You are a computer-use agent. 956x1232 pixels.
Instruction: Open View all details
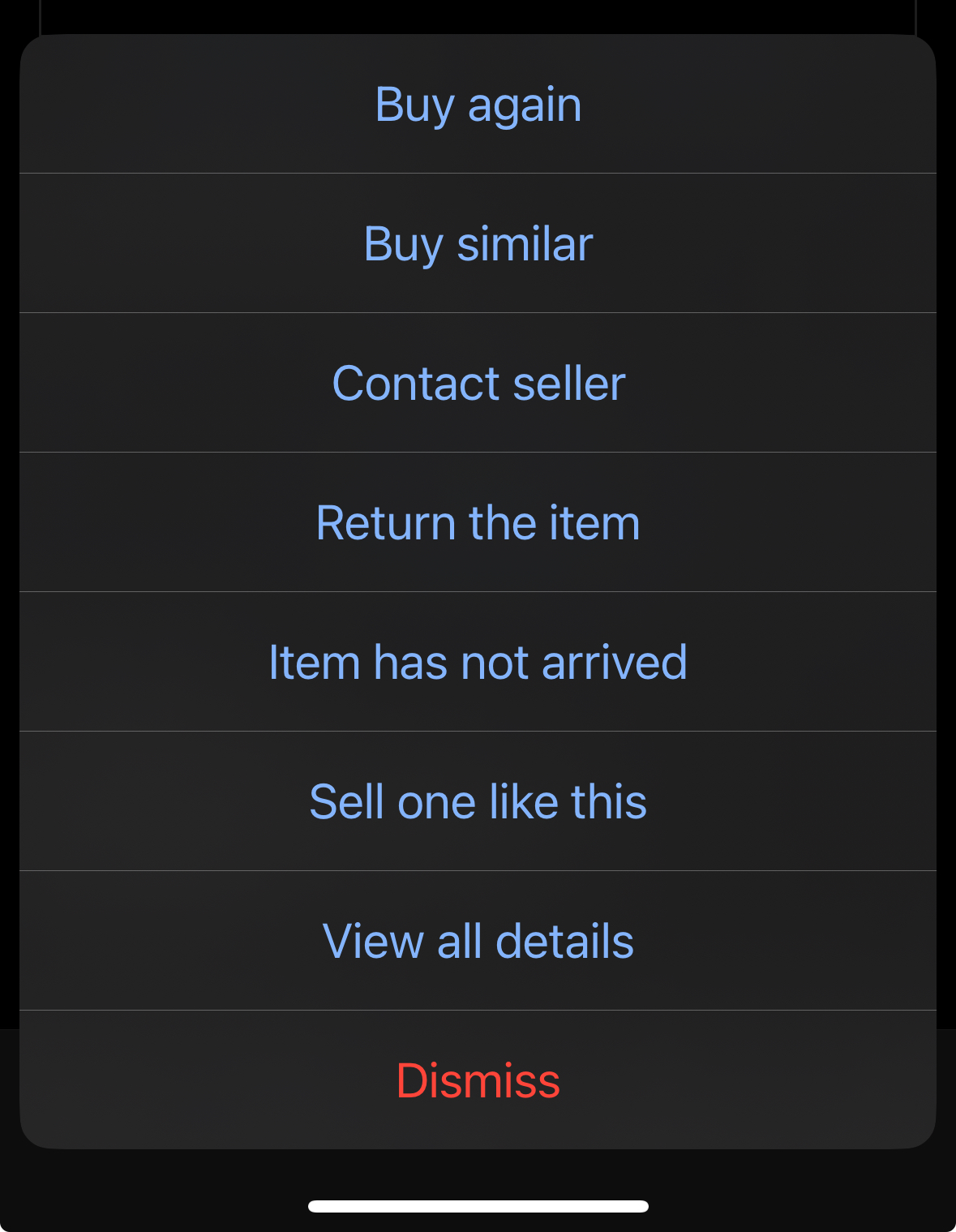[478, 942]
